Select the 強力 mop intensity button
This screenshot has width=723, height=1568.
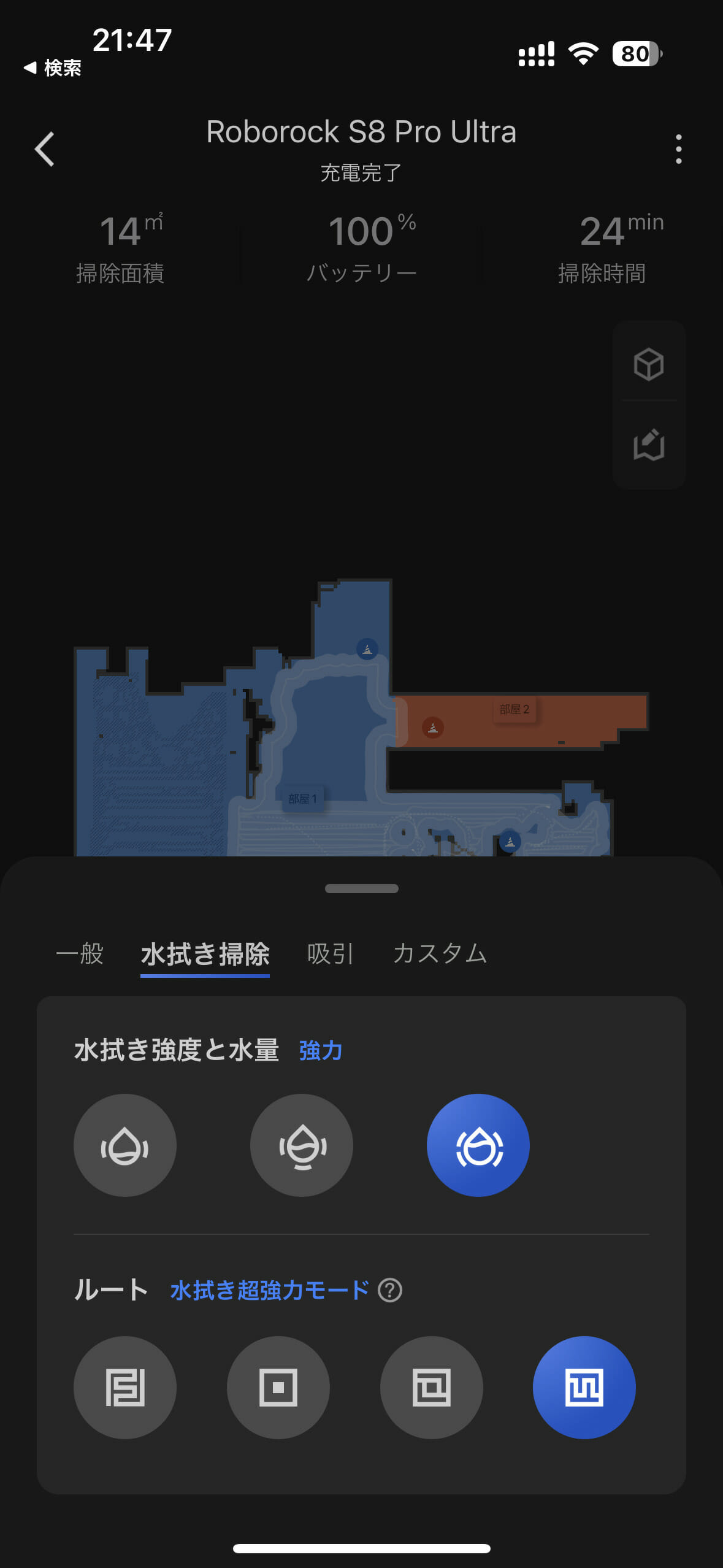pyautogui.click(x=478, y=1145)
